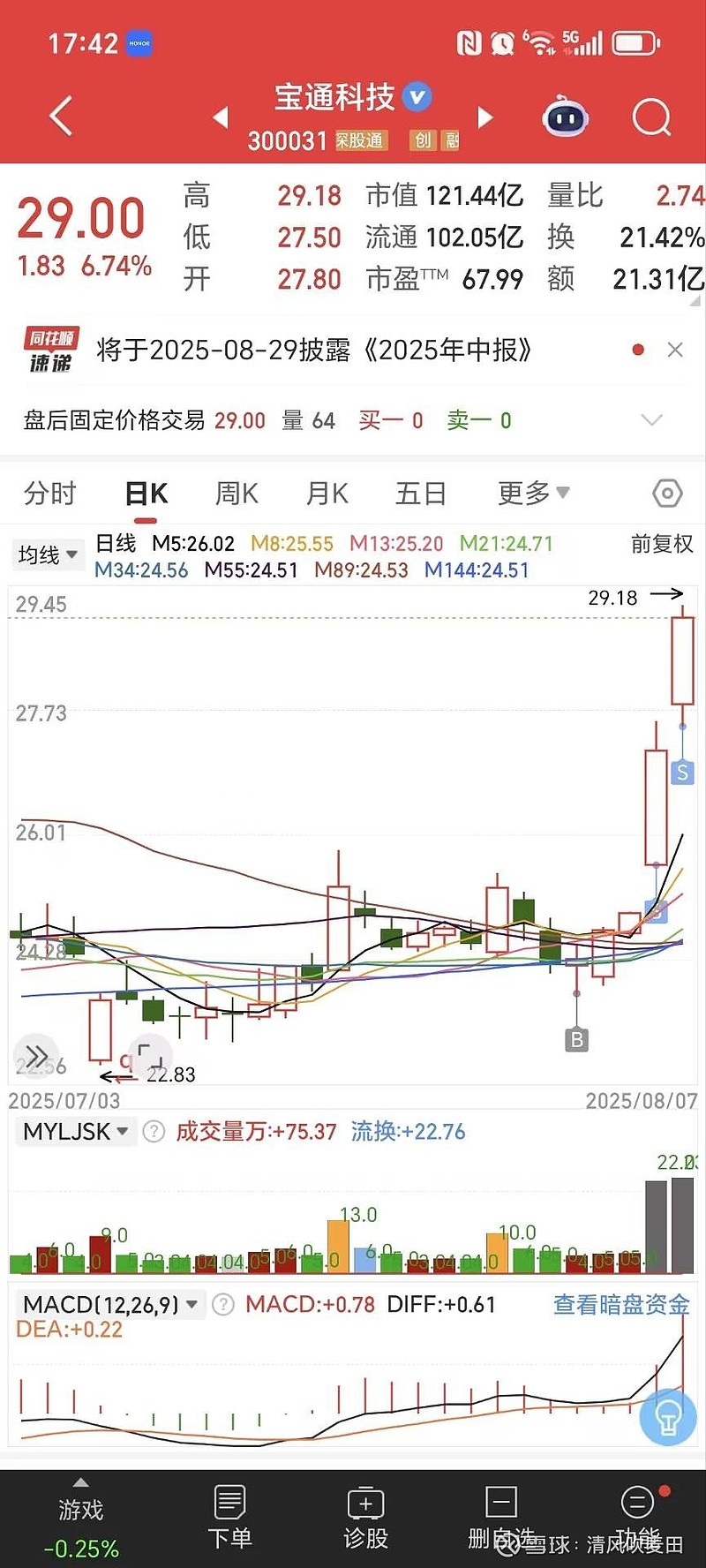Open 诊股 stock diagnosis
Screen dimensions: 706x1568
pos(365,1518)
